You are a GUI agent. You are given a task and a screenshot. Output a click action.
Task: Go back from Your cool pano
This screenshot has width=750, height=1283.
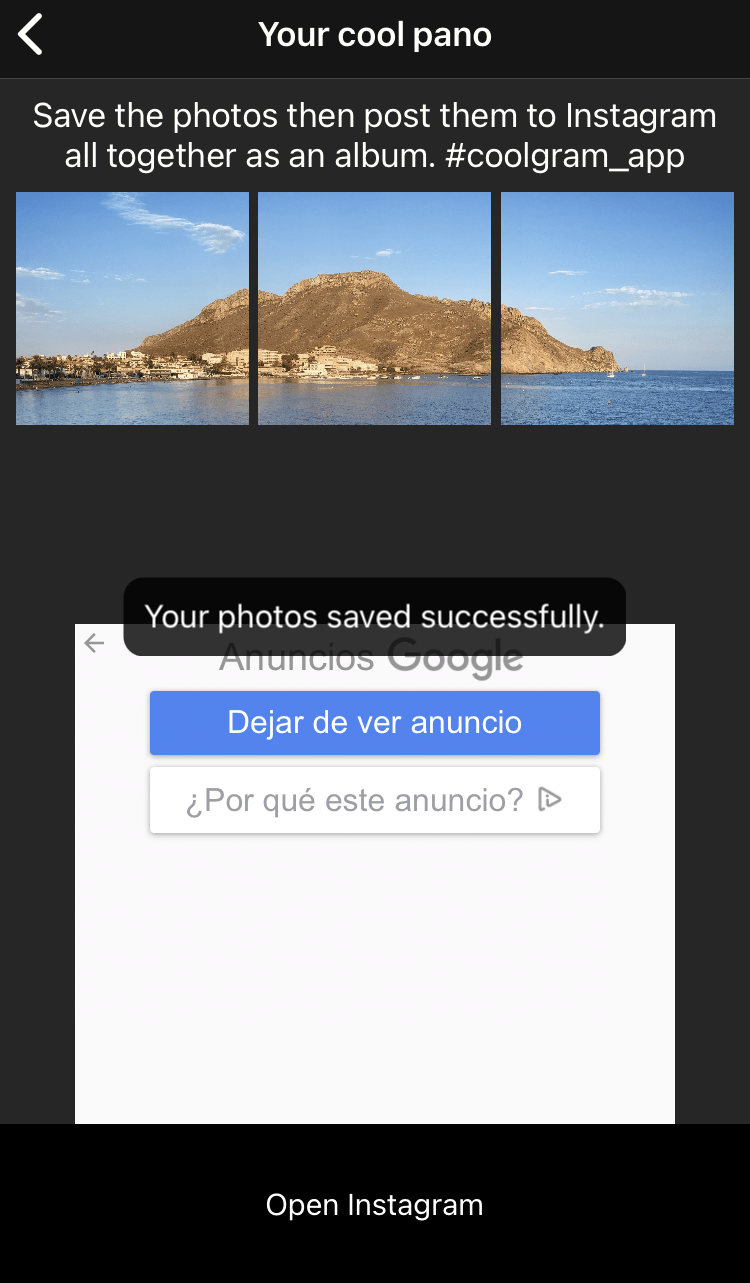click(31, 35)
